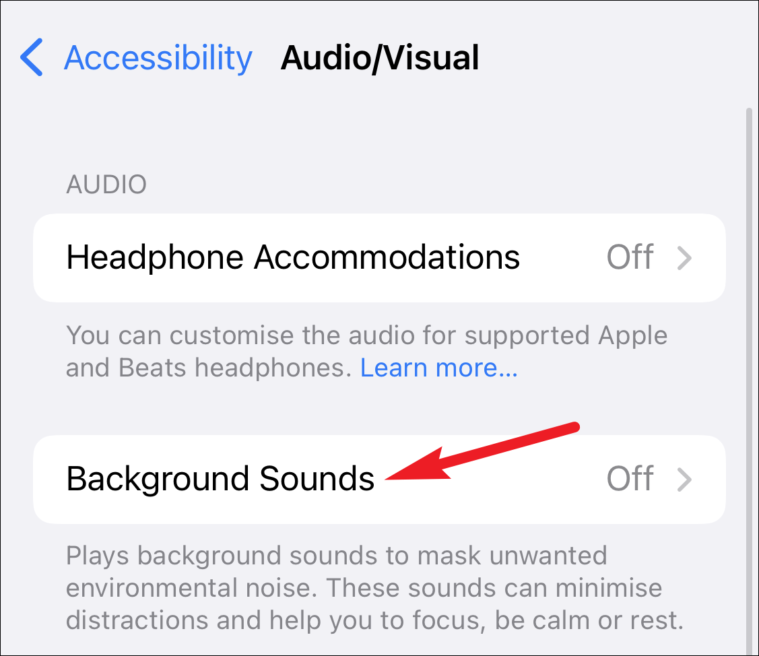Open Headphone Accommodations settings
759x656 pixels.
click(378, 258)
